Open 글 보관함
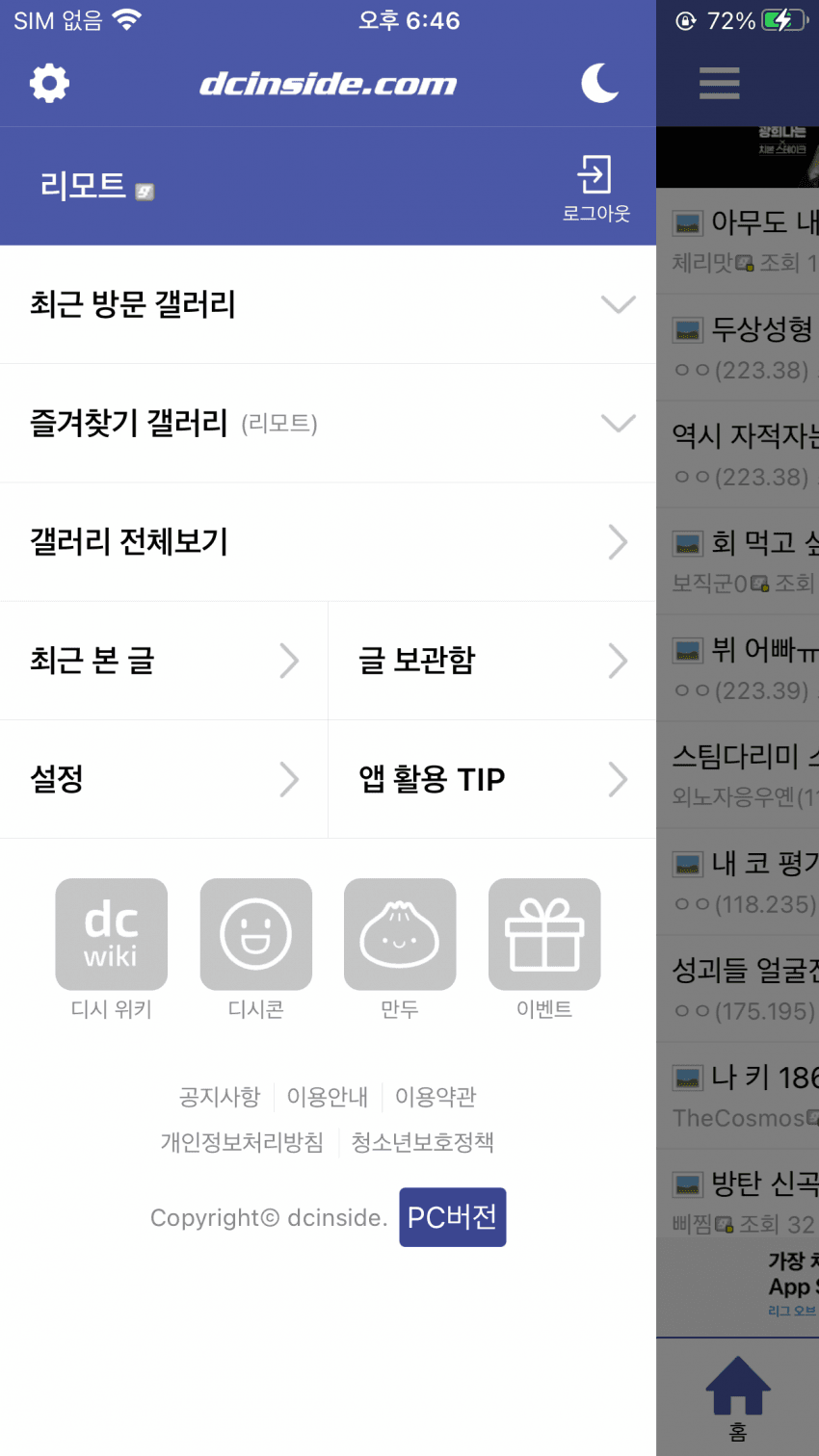This screenshot has height=1456, width=819. [491, 661]
